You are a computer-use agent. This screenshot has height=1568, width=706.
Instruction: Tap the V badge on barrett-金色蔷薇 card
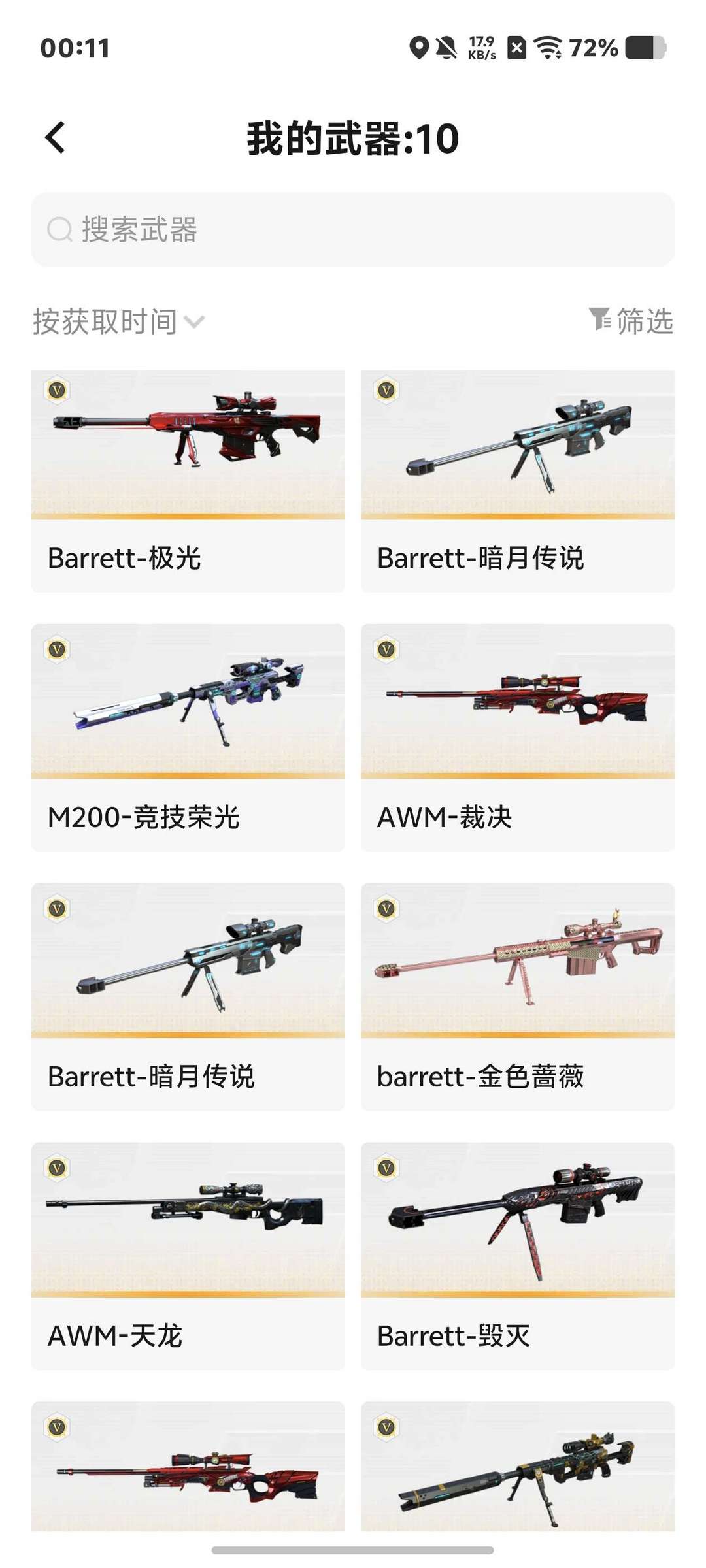tap(387, 908)
